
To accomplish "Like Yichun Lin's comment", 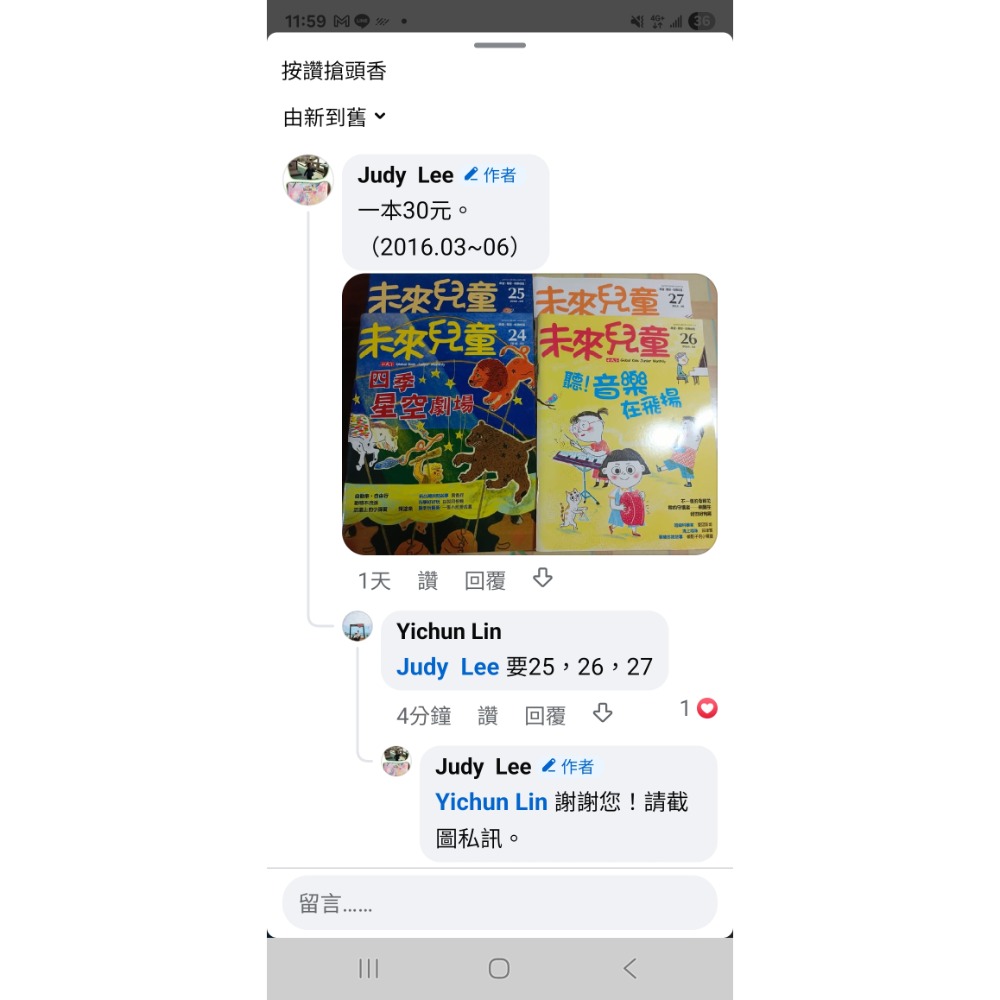I will click(x=487, y=716).
